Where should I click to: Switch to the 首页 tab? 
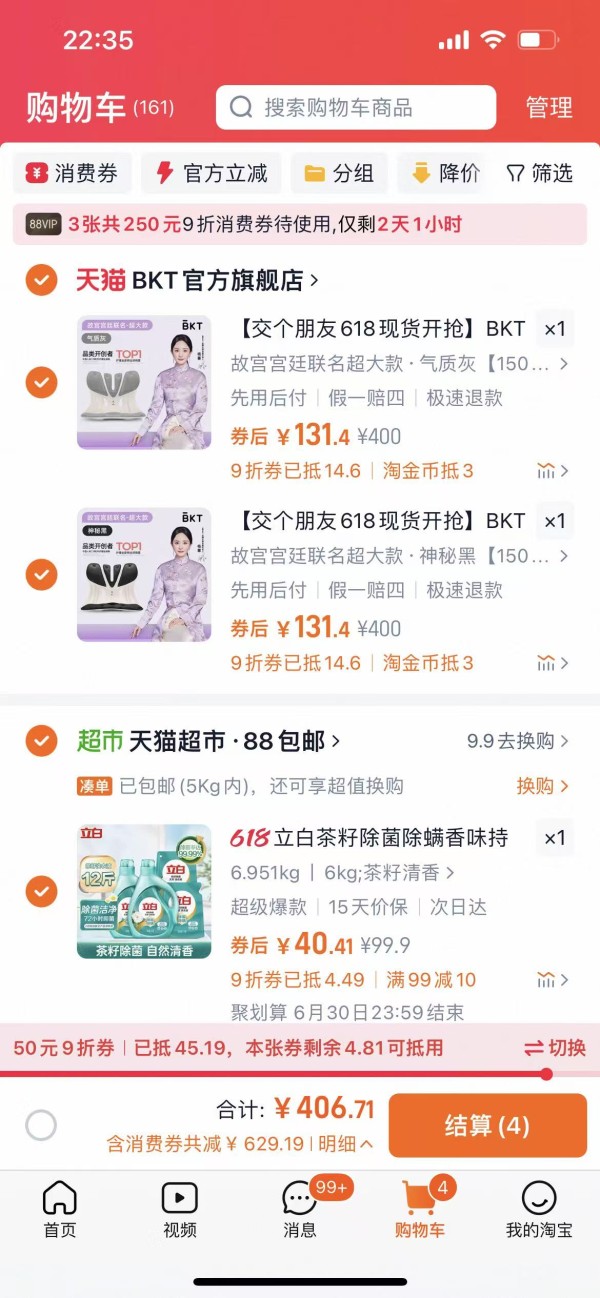(x=60, y=1210)
